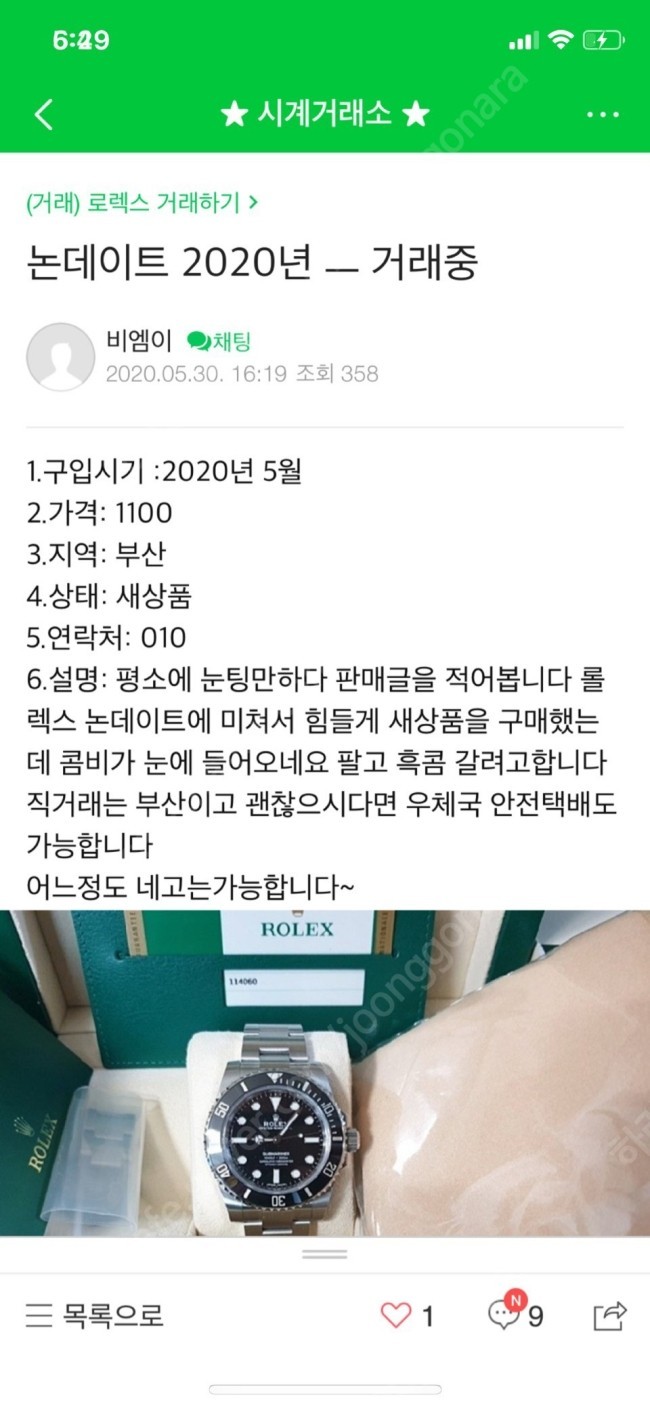Open the three-dot overflow menu
650x1408 pixels.
click(x=602, y=115)
